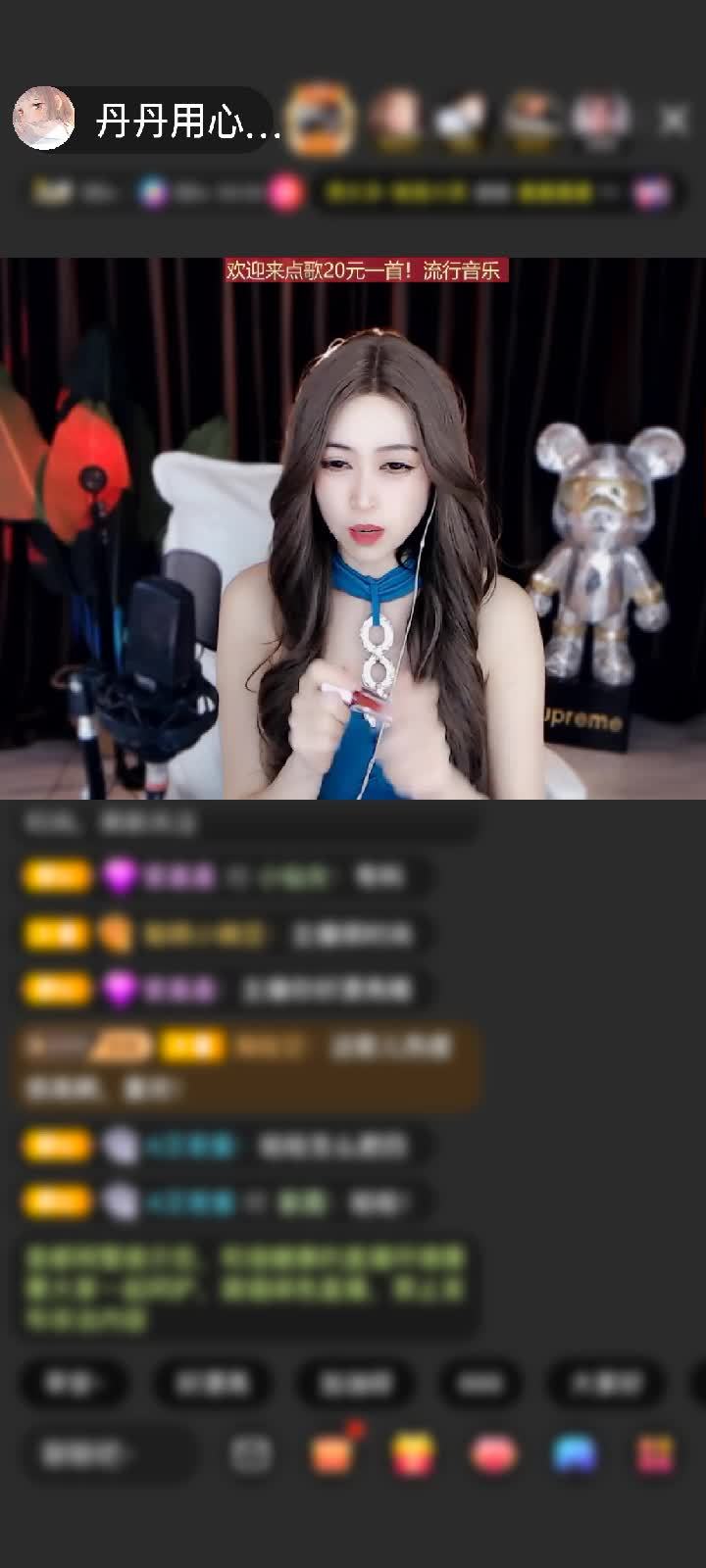Open the top-ranked viewer avatar with gold frame
This screenshot has height=1568, width=706.
pos(321,119)
